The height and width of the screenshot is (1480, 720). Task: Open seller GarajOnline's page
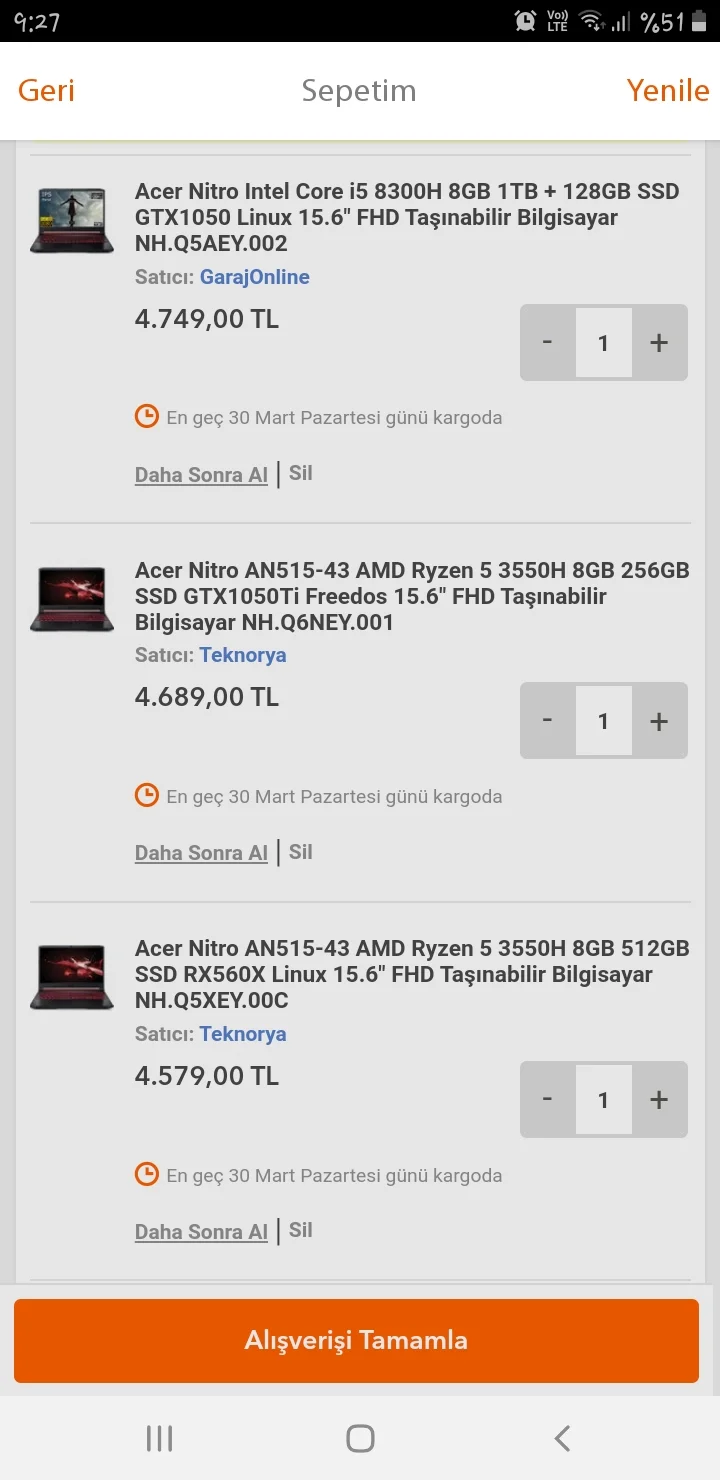click(254, 277)
